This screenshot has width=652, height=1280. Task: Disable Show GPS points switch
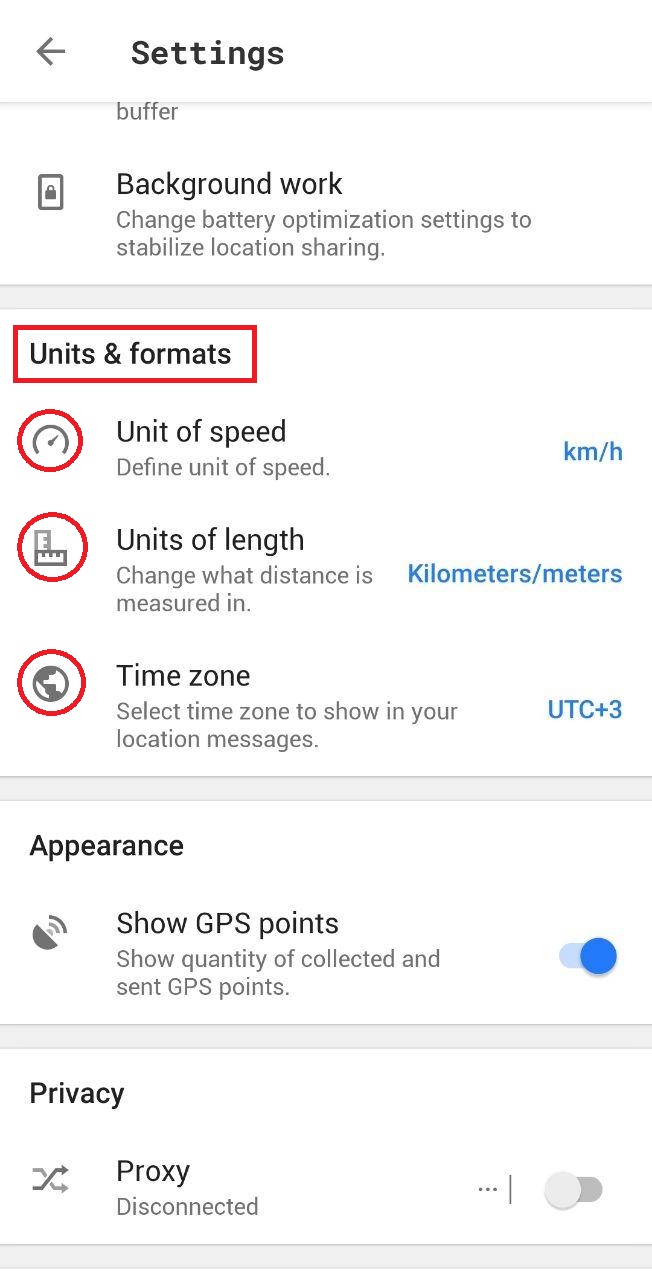click(588, 956)
